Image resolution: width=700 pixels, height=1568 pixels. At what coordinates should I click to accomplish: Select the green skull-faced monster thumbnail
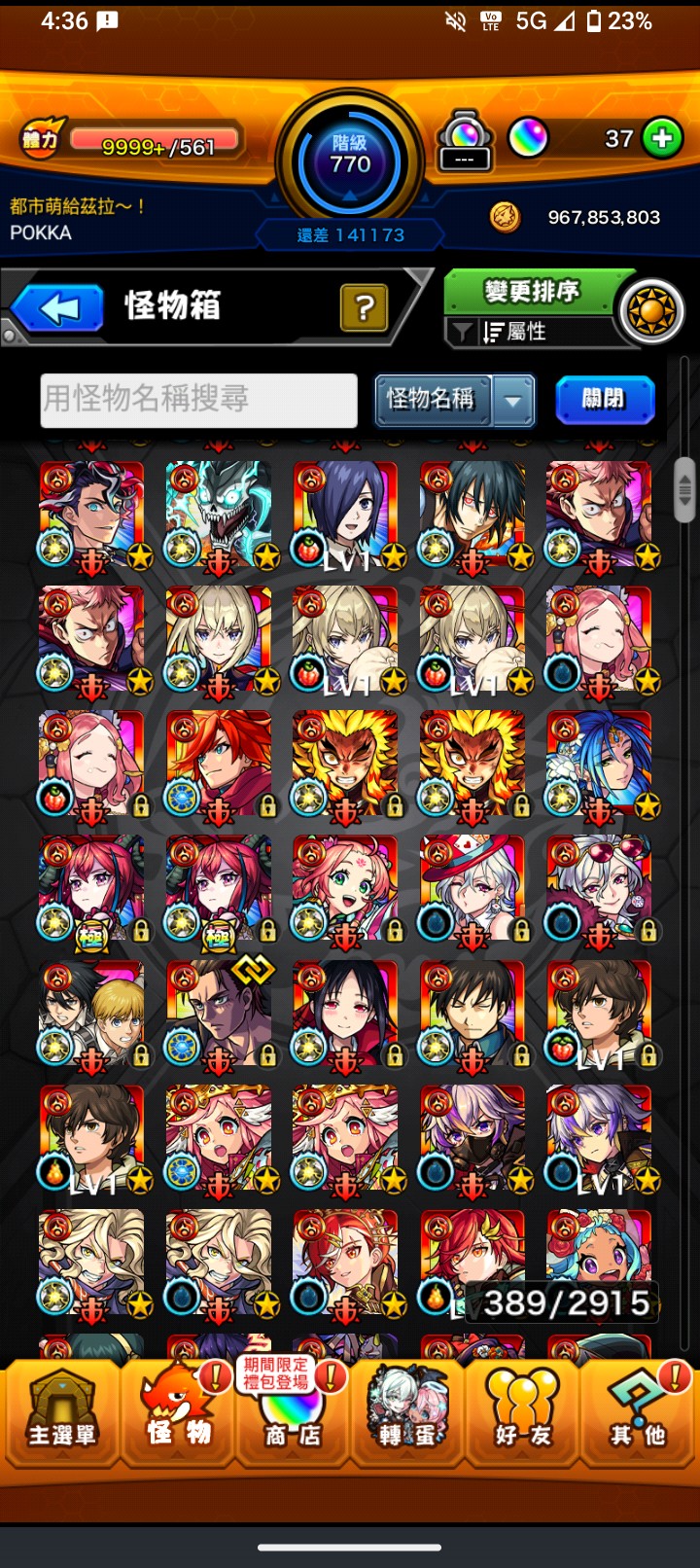(x=219, y=516)
